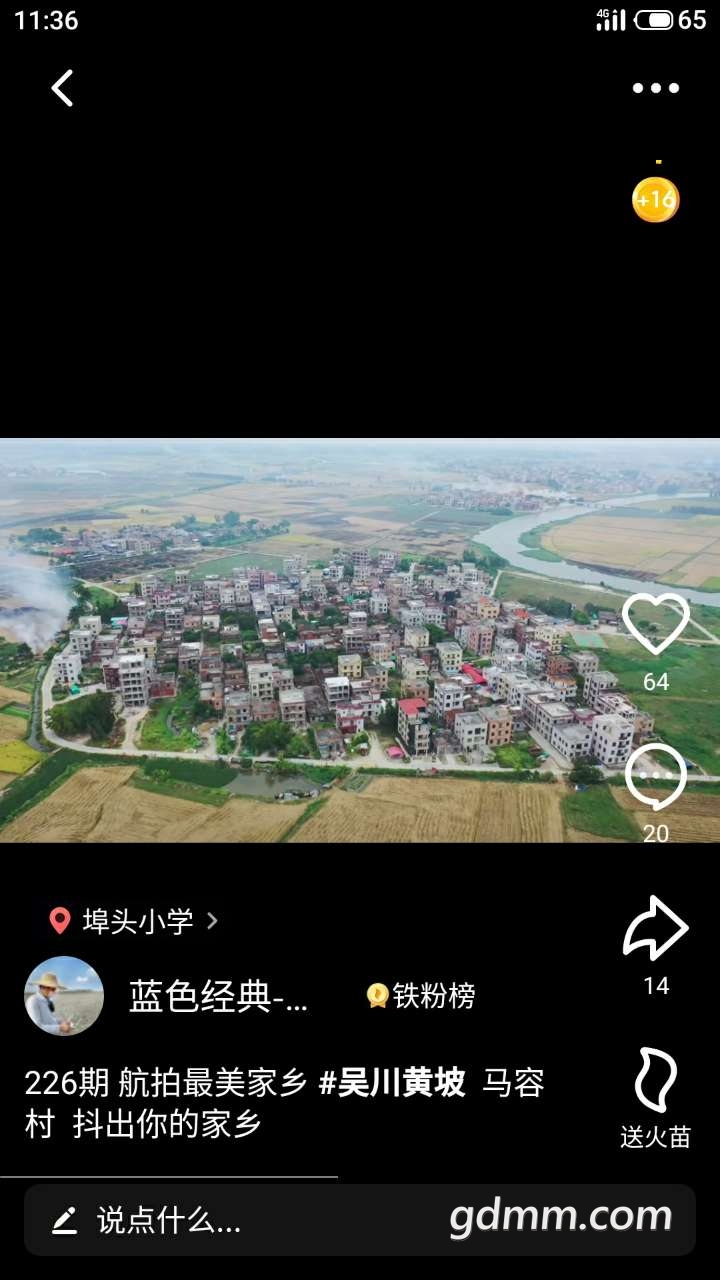The image size is (720, 1280).
Task: View the uploader's profile avatar
Action: [64, 996]
